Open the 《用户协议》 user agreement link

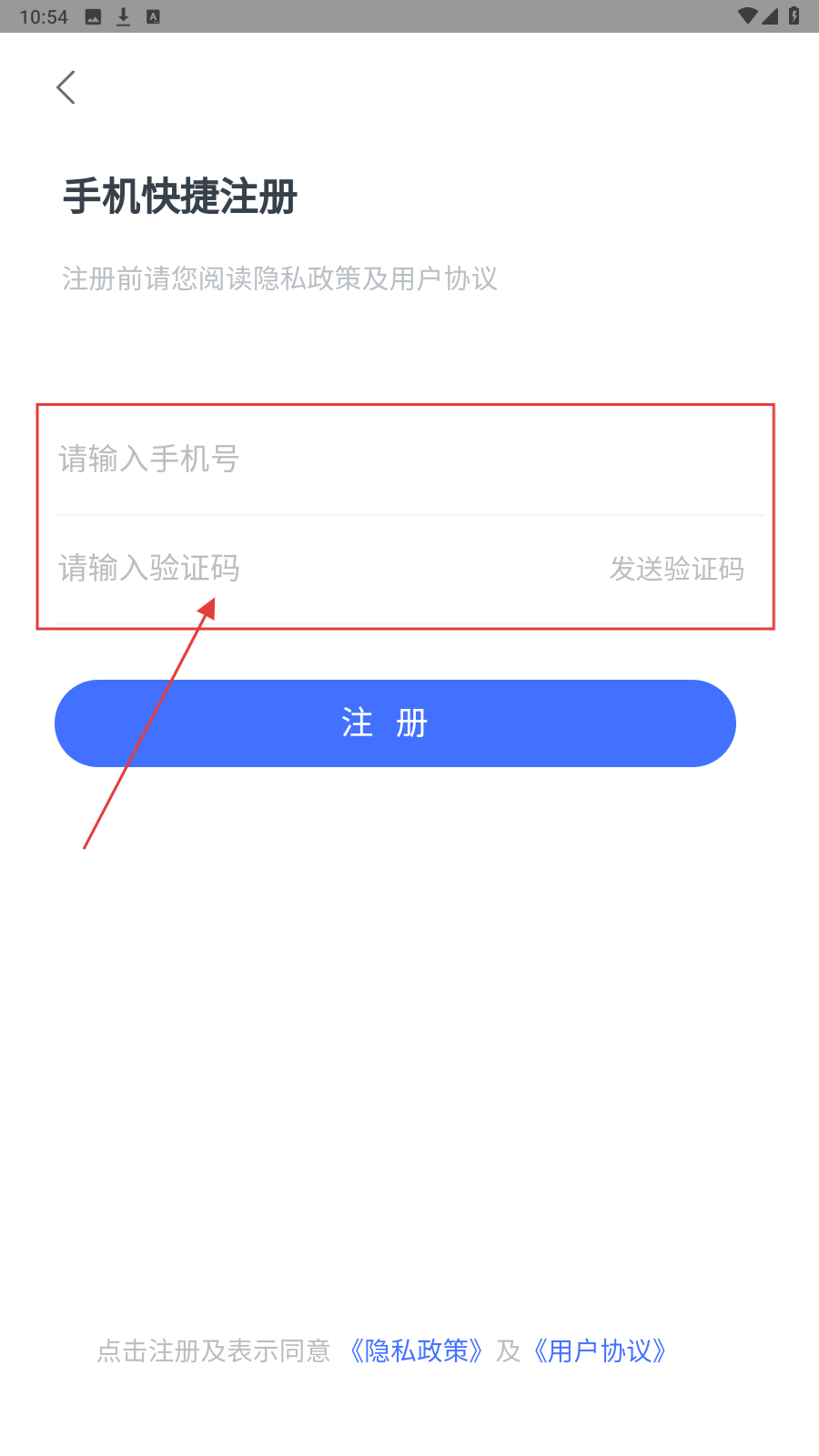600,1350
